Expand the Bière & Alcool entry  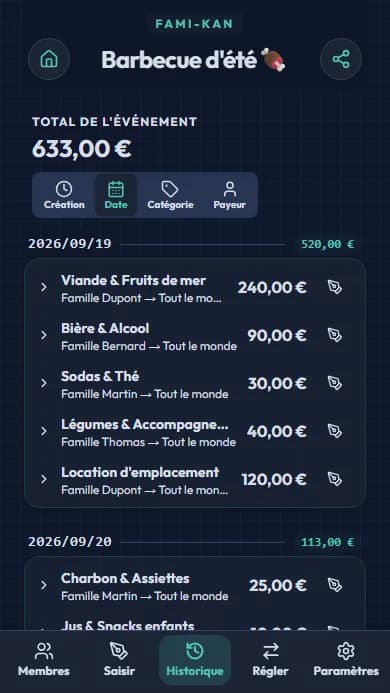(43, 335)
